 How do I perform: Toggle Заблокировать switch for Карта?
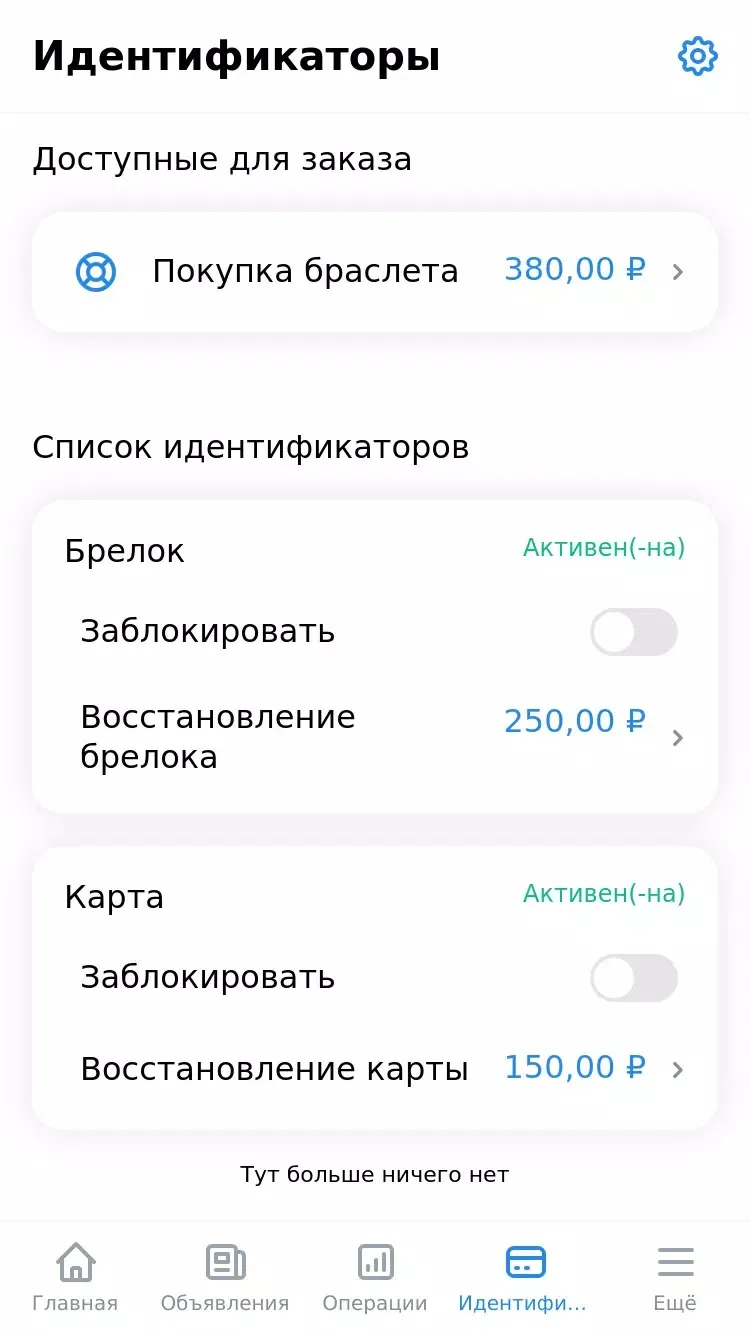point(633,978)
